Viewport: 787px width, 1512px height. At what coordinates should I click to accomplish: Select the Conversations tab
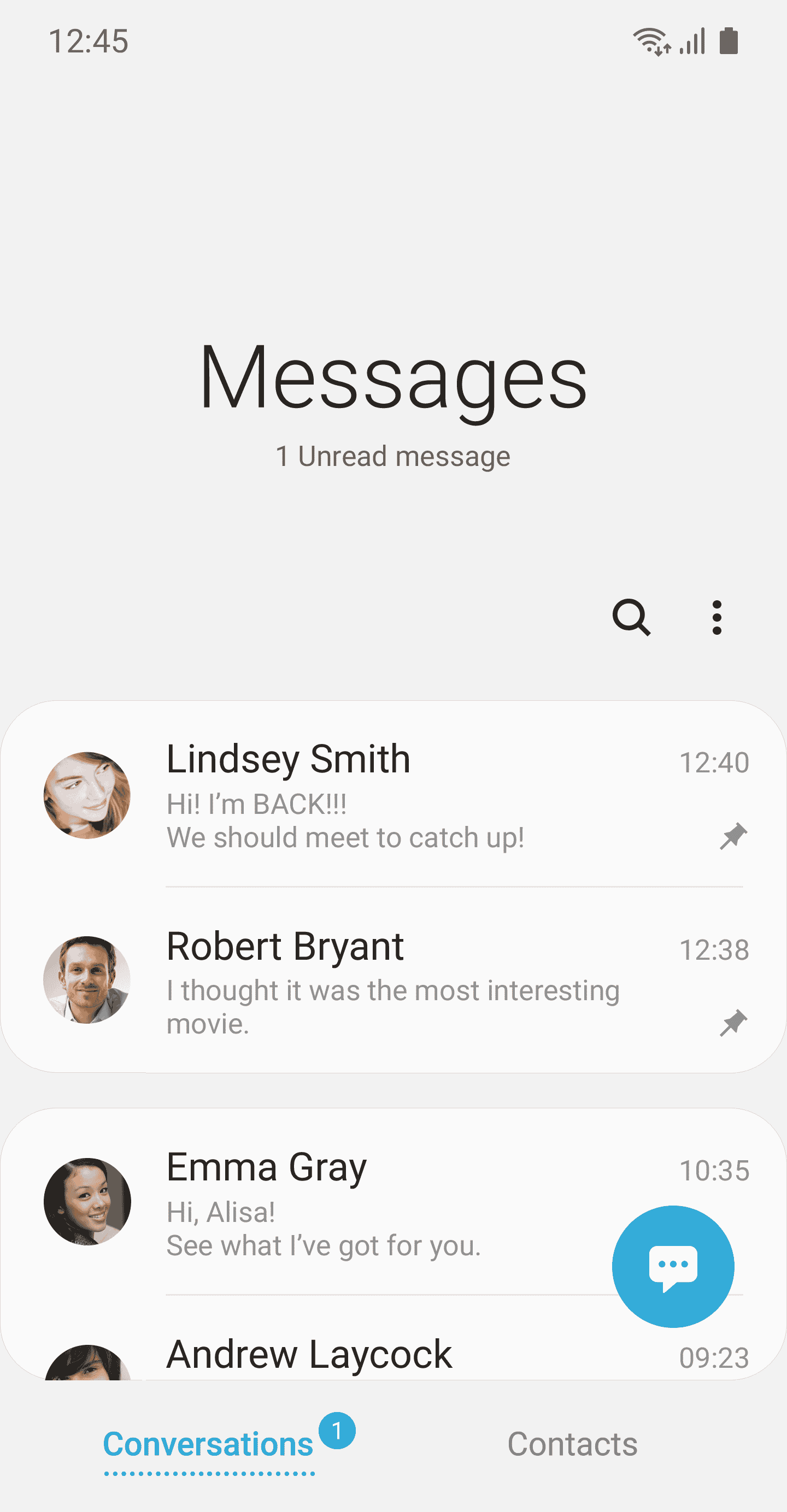coord(208,1444)
